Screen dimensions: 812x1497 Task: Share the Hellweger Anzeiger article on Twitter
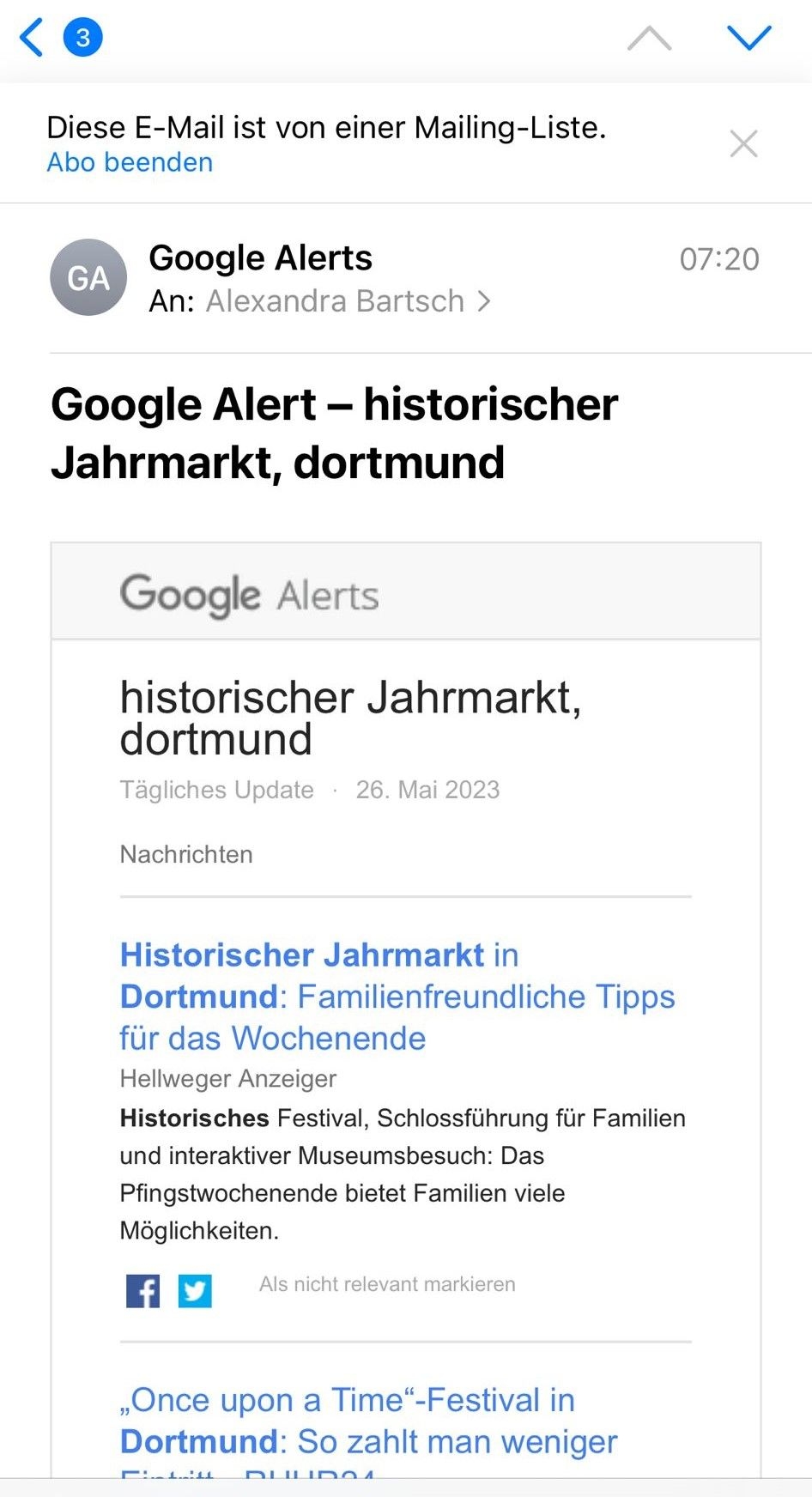(x=195, y=1290)
